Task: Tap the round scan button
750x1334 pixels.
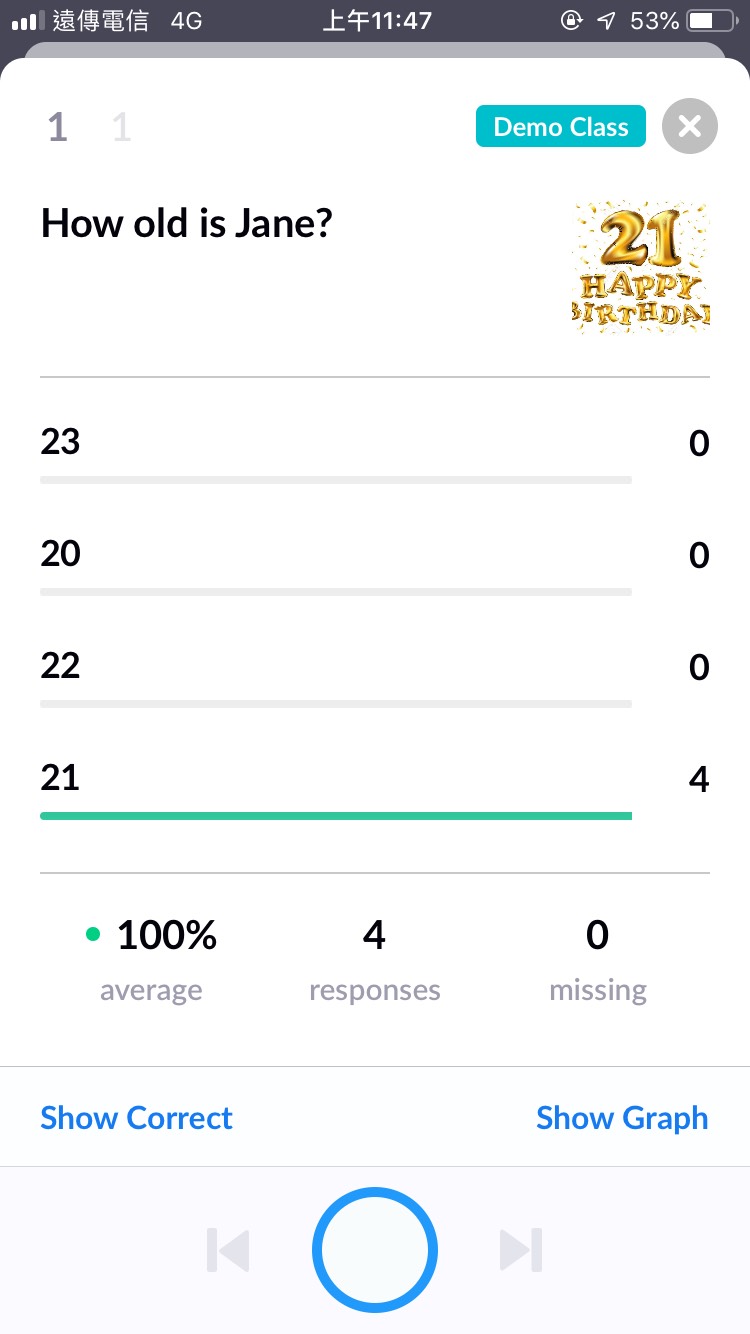Action: [375, 1250]
